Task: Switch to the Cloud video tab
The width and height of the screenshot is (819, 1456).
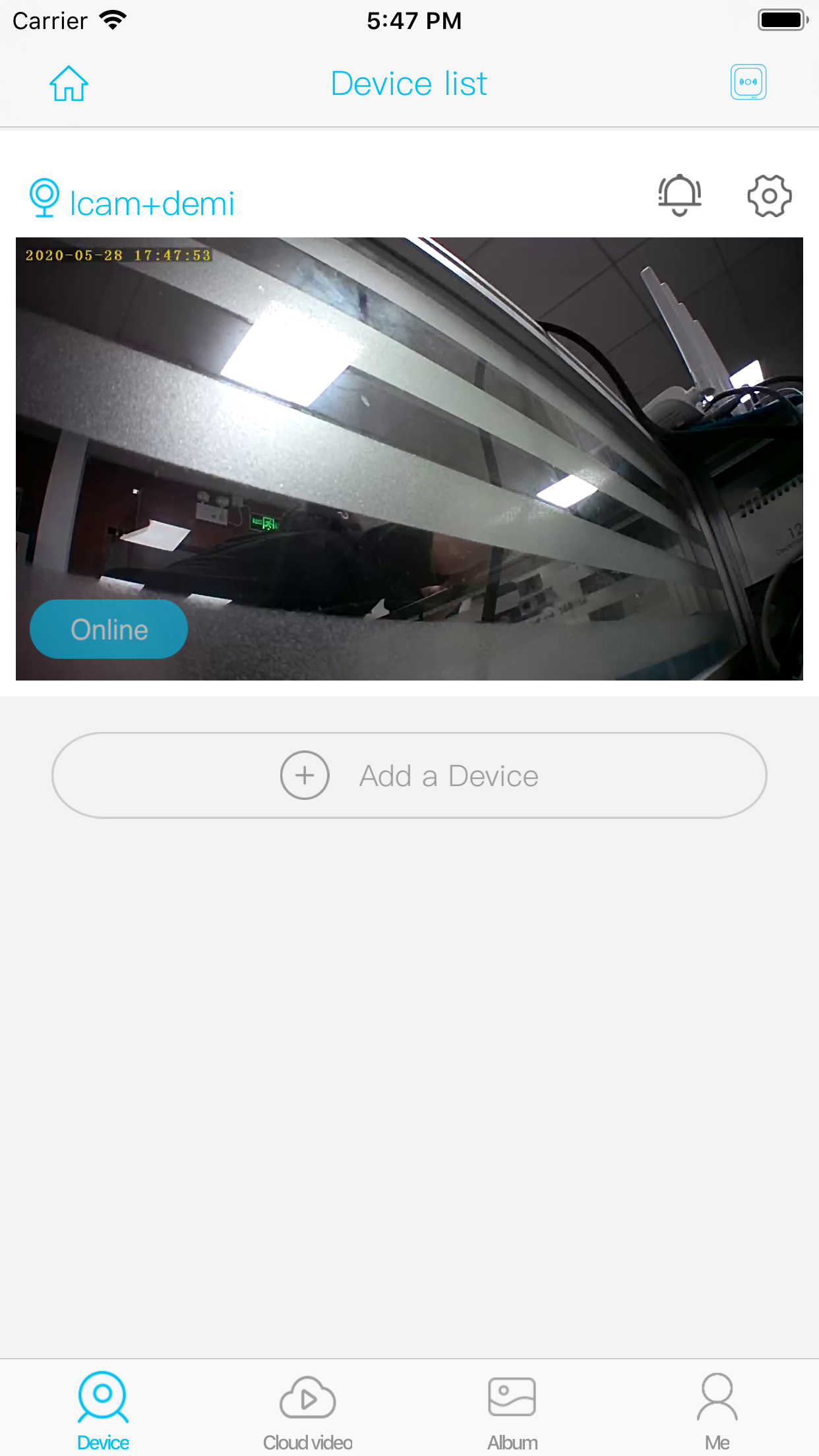Action: point(307,1411)
